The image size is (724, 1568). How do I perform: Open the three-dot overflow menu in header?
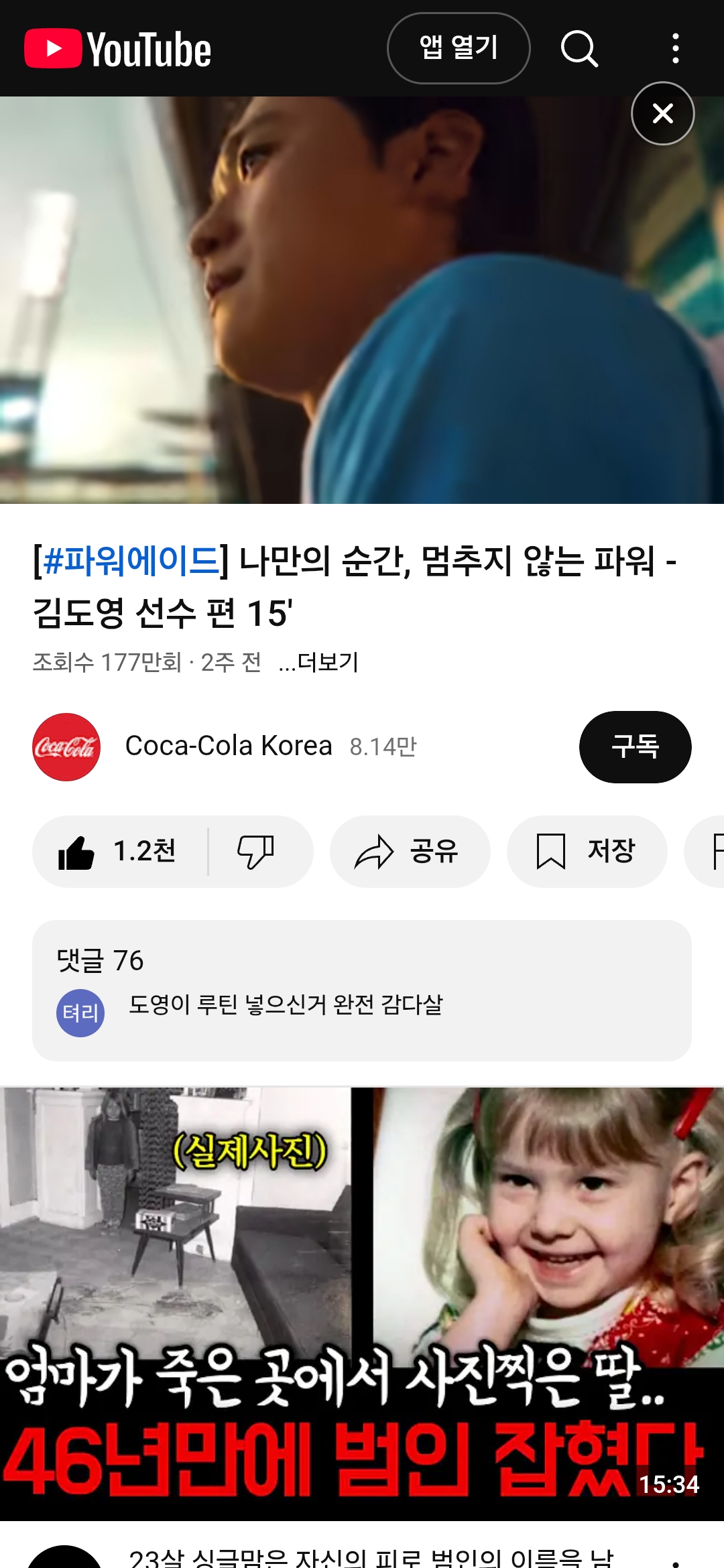coord(675,48)
